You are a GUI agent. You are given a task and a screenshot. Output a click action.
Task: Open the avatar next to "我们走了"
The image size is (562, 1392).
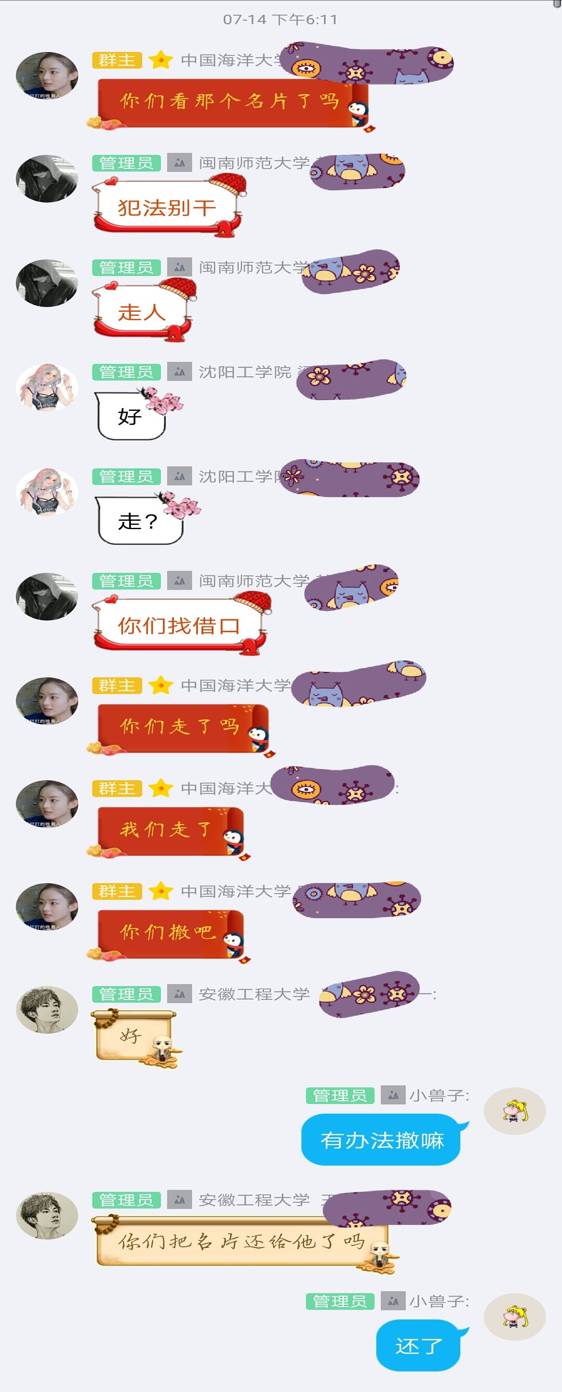tap(47, 804)
